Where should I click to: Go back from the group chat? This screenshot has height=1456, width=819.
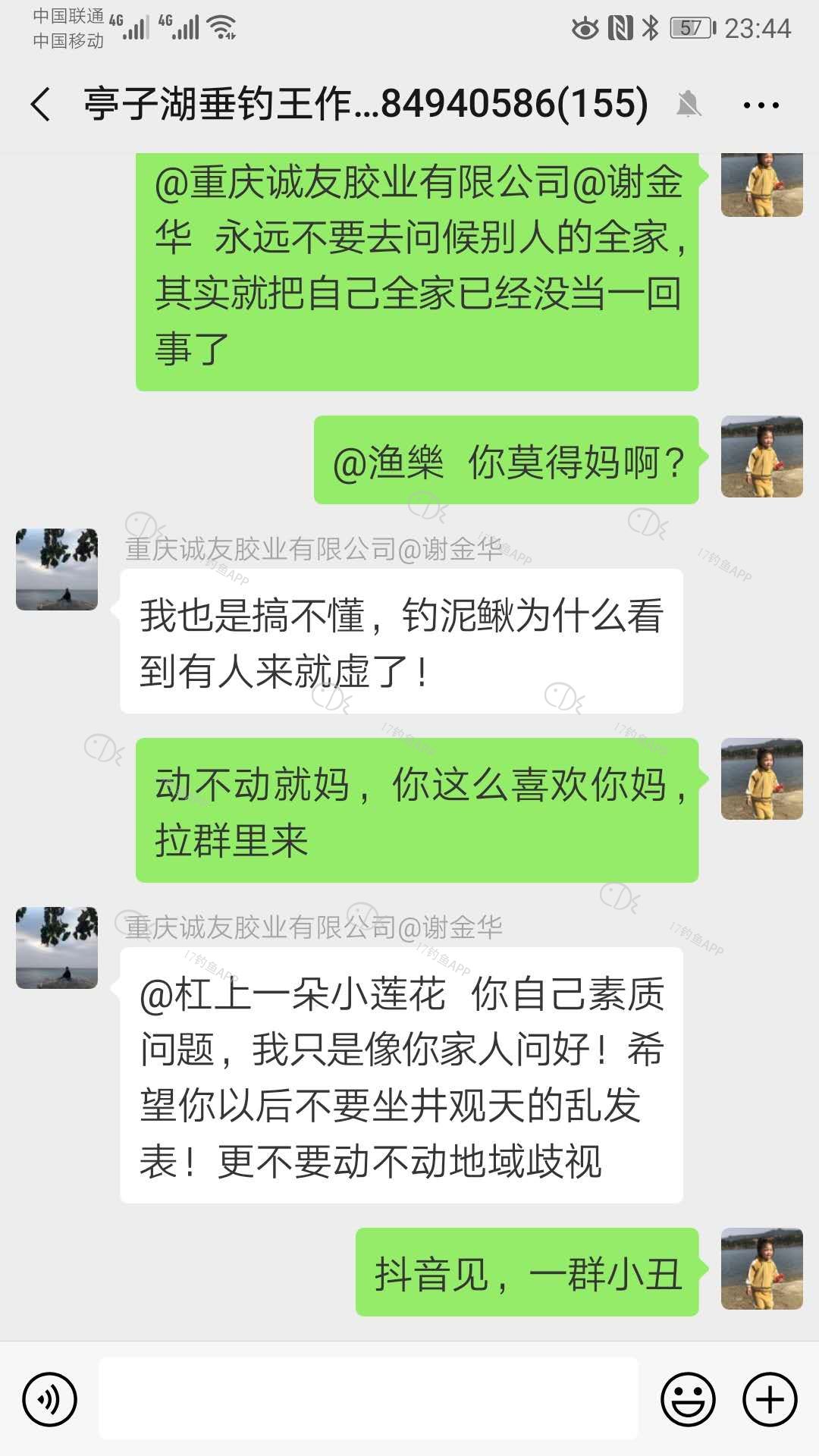point(41,104)
